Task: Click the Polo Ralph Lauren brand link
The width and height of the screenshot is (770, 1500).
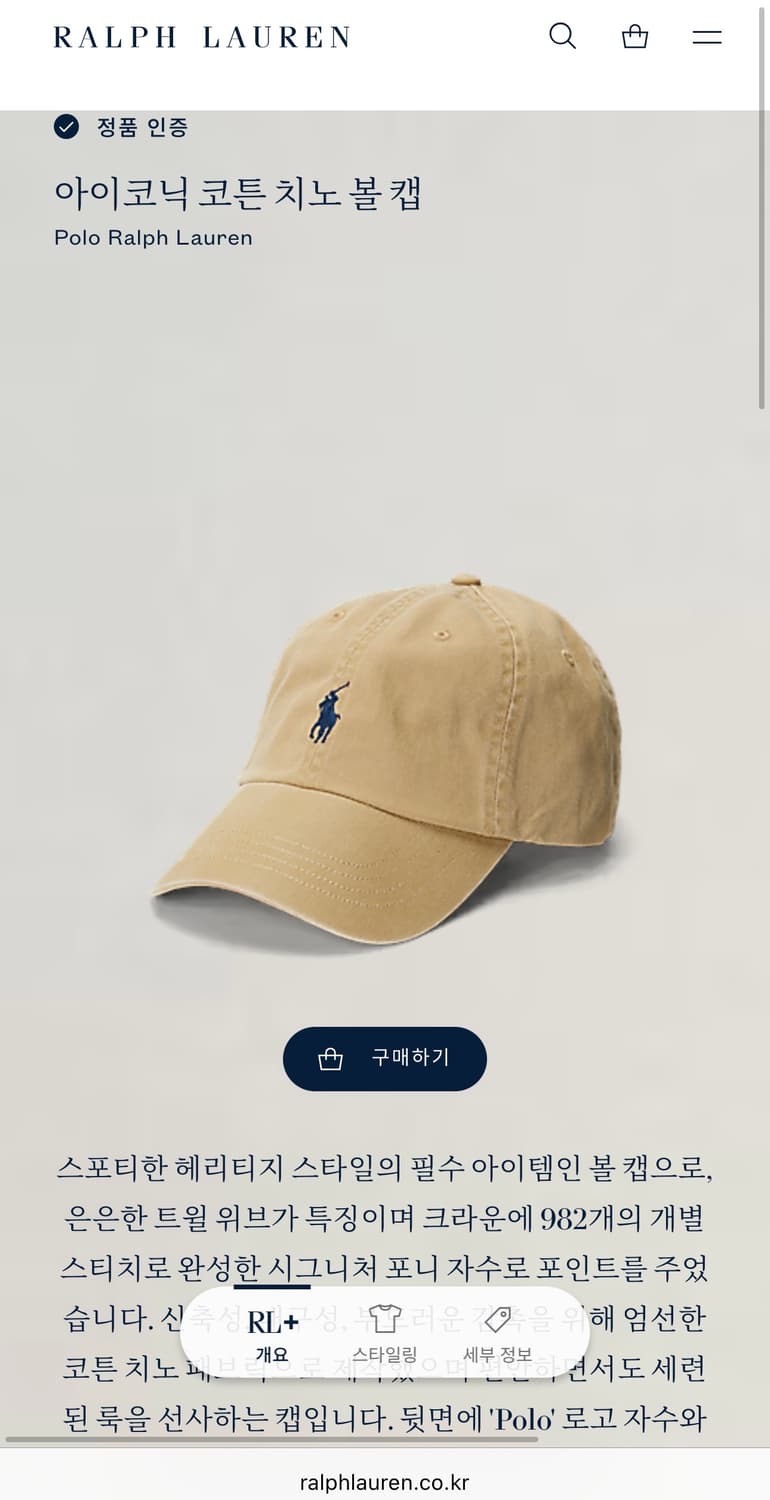Action: click(152, 237)
